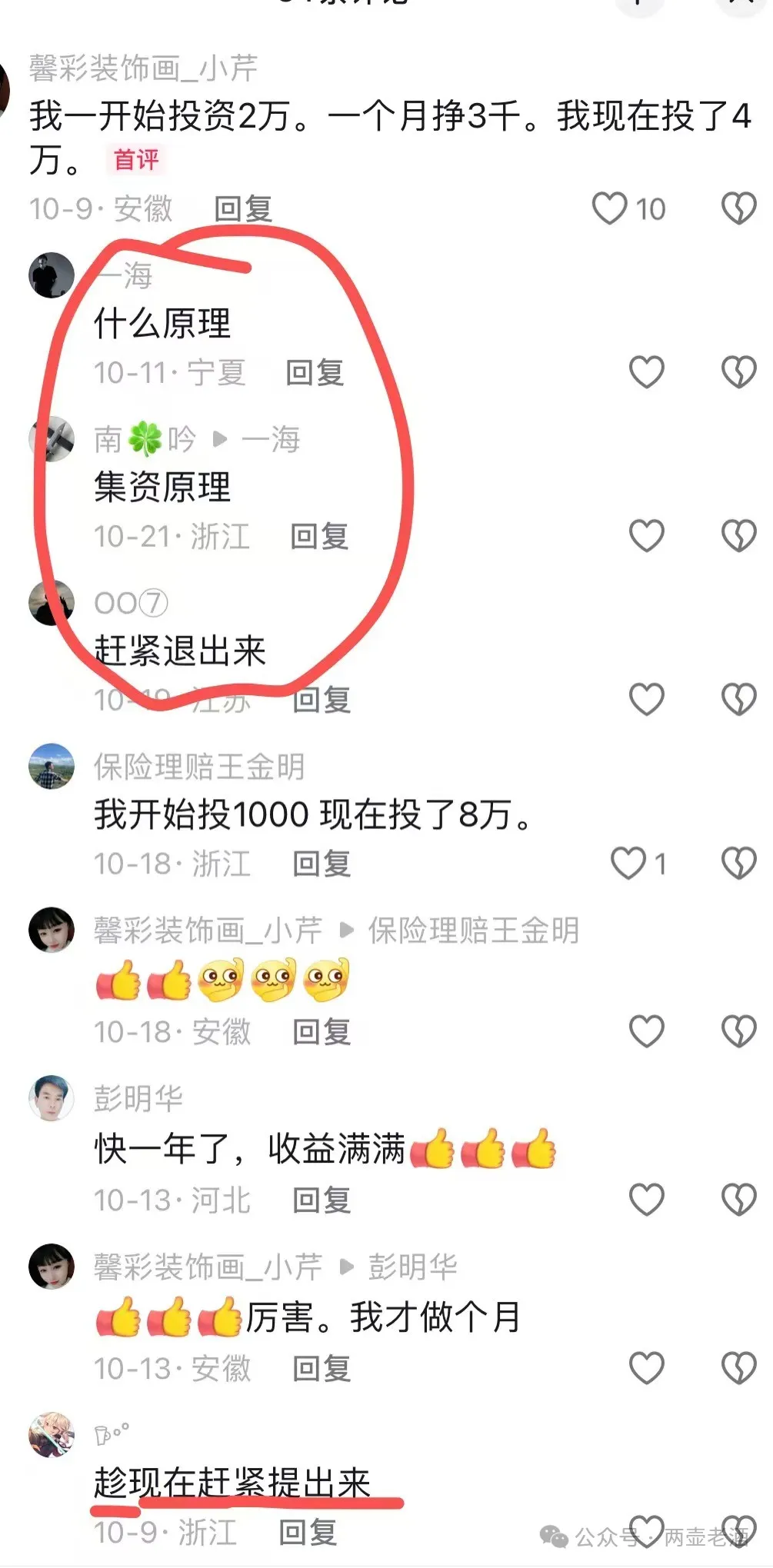Reply to the 趁现在赶紧提出来 comment

coord(308,1533)
